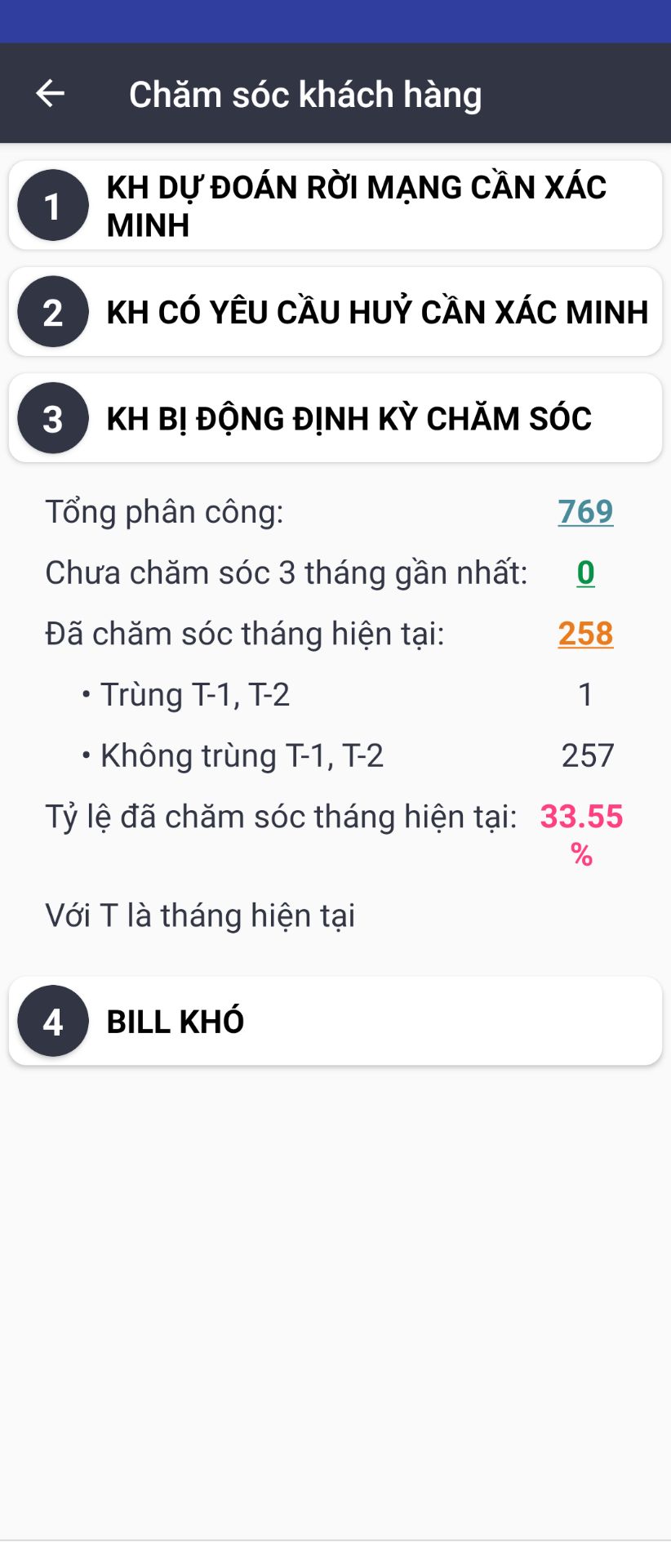Go back using the arrow icon
Screen dimensions: 671x1568
pos(50,94)
